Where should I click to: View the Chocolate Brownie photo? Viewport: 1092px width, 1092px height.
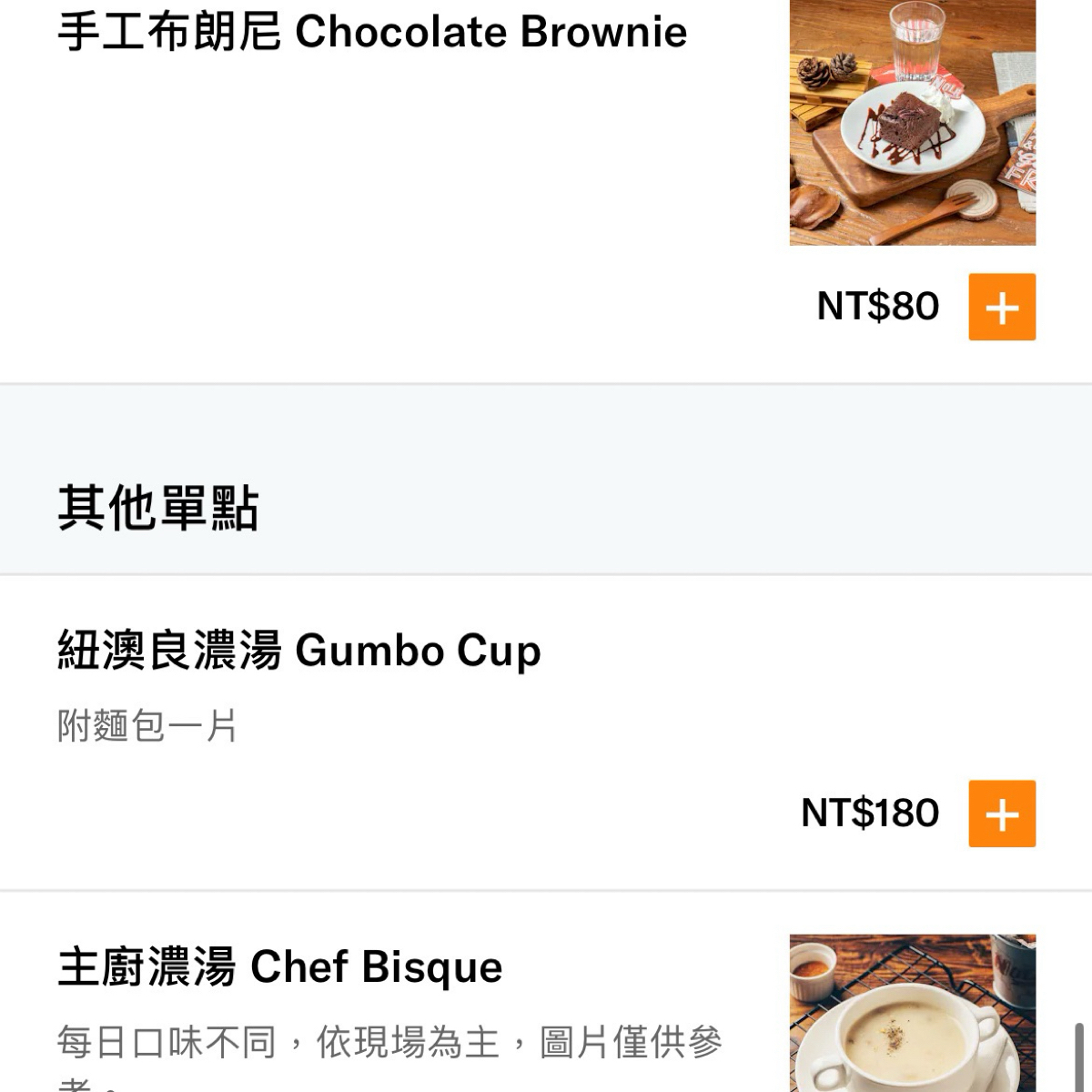[912, 122]
